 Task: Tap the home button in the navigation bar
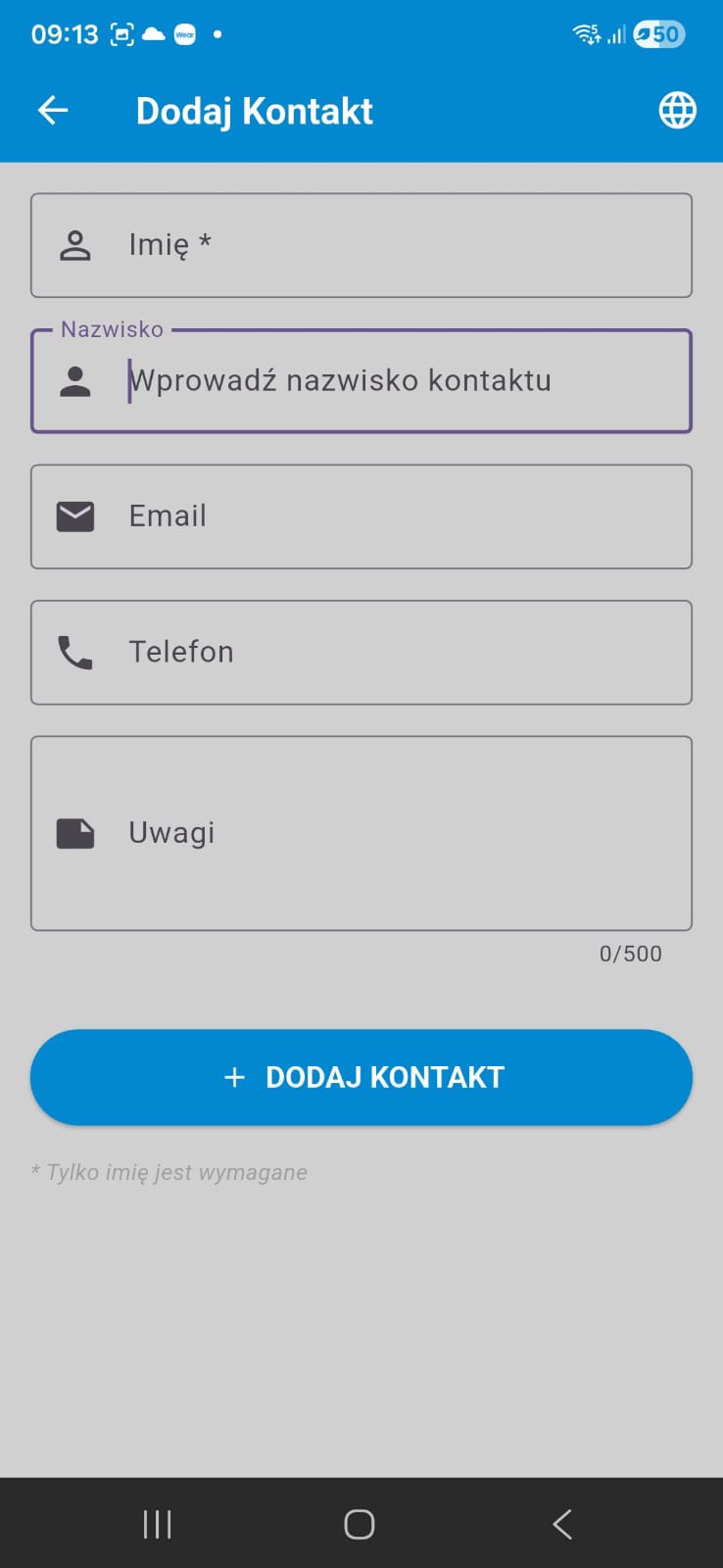359,1523
